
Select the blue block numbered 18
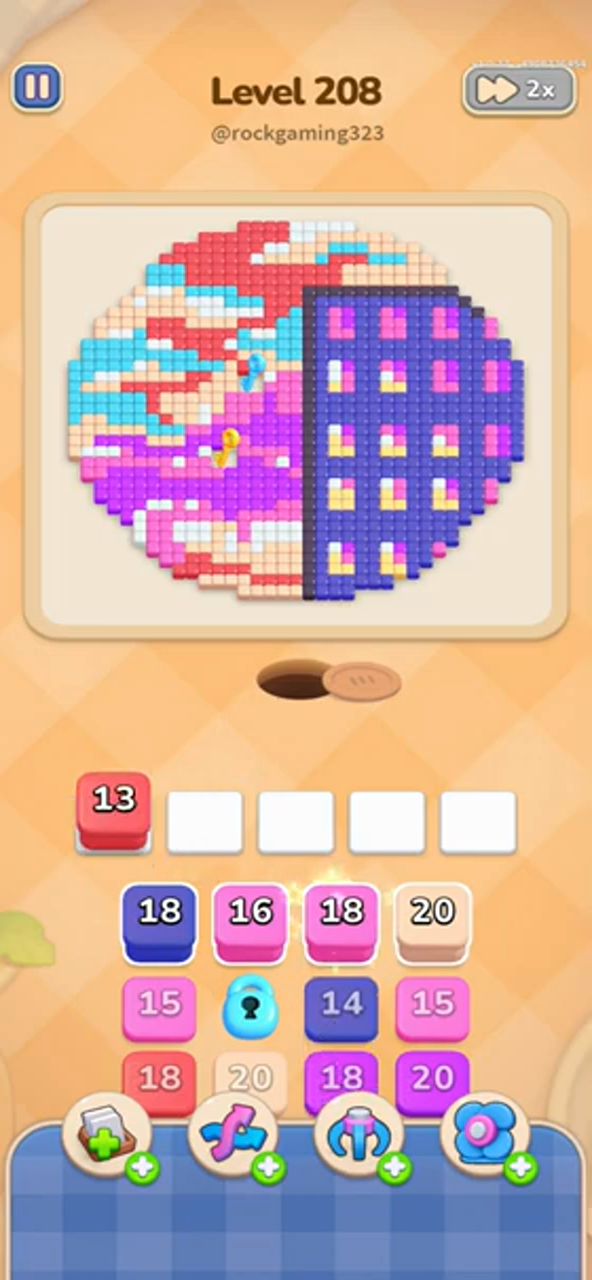(159, 922)
